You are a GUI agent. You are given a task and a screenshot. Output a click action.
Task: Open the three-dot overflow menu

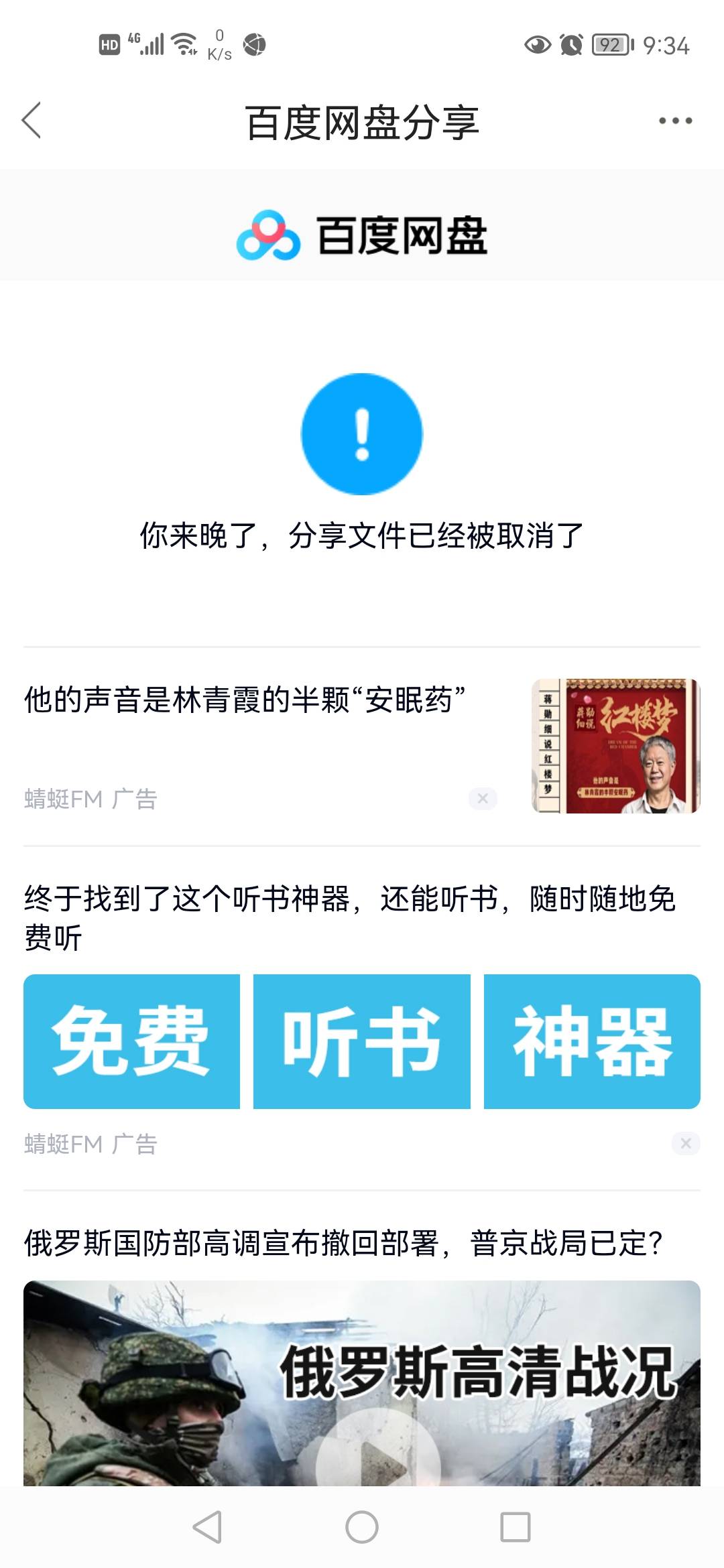point(675,121)
